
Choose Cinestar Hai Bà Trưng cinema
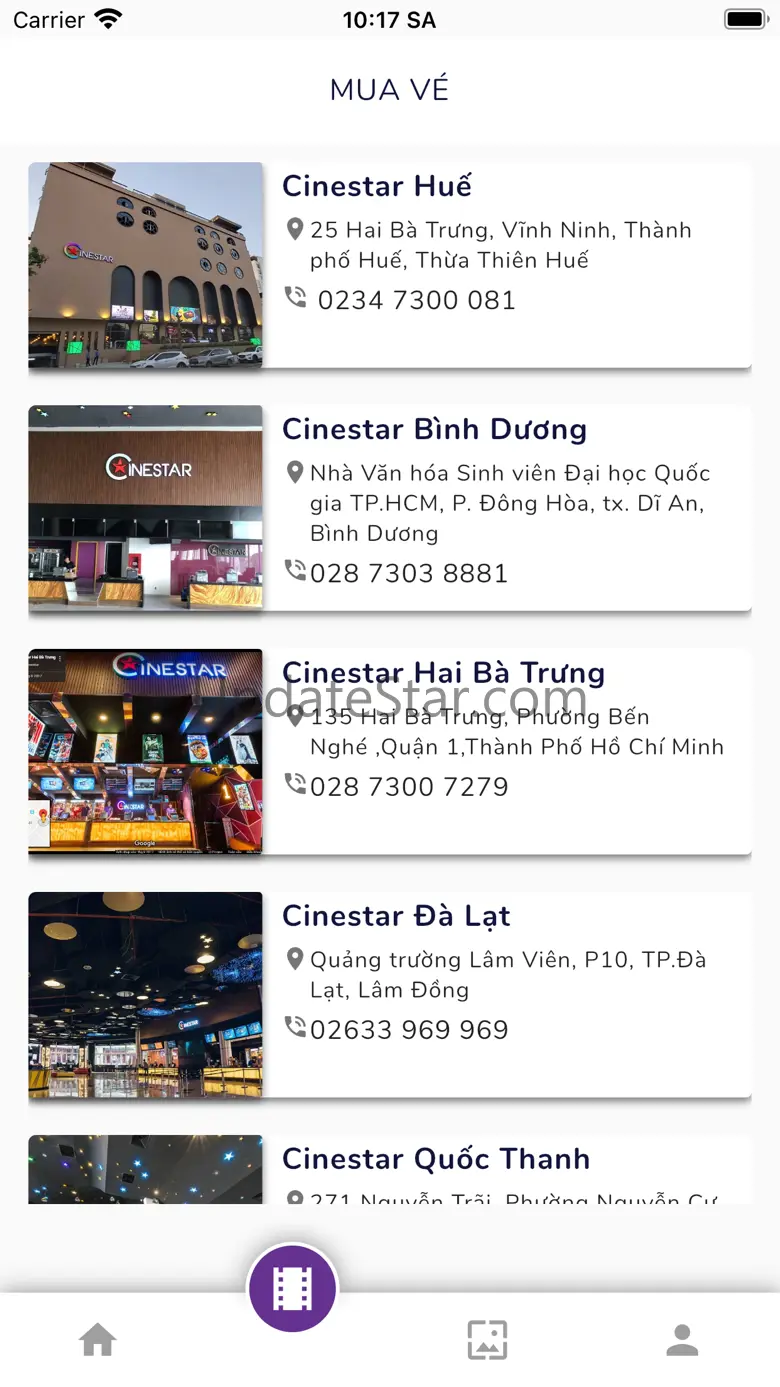coord(390,751)
